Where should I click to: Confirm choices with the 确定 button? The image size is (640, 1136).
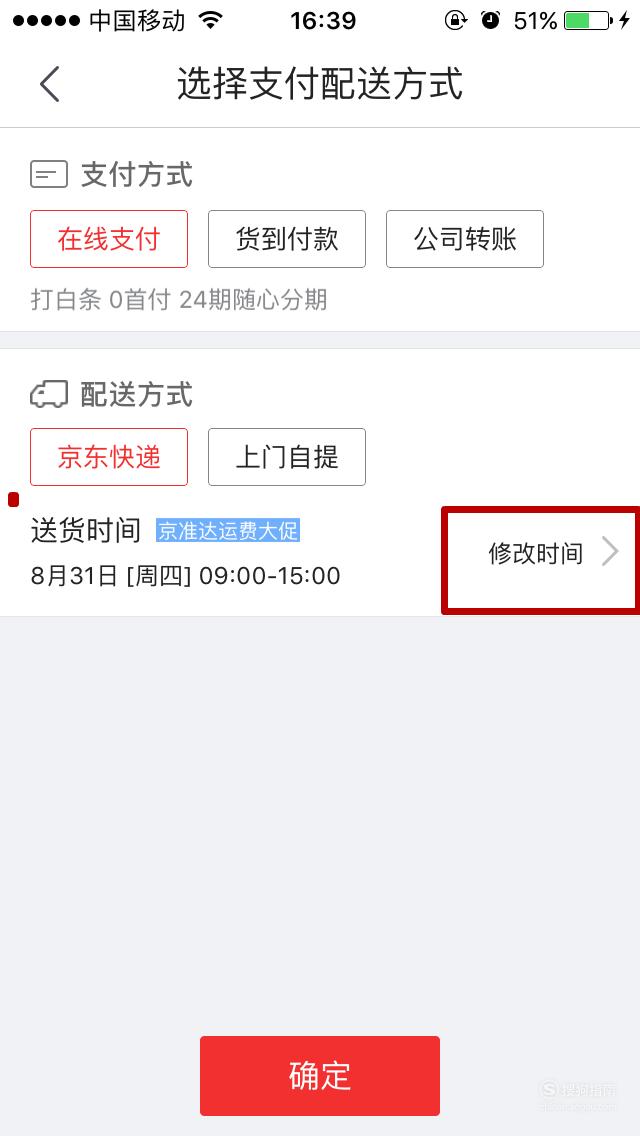coord(320,1076)
